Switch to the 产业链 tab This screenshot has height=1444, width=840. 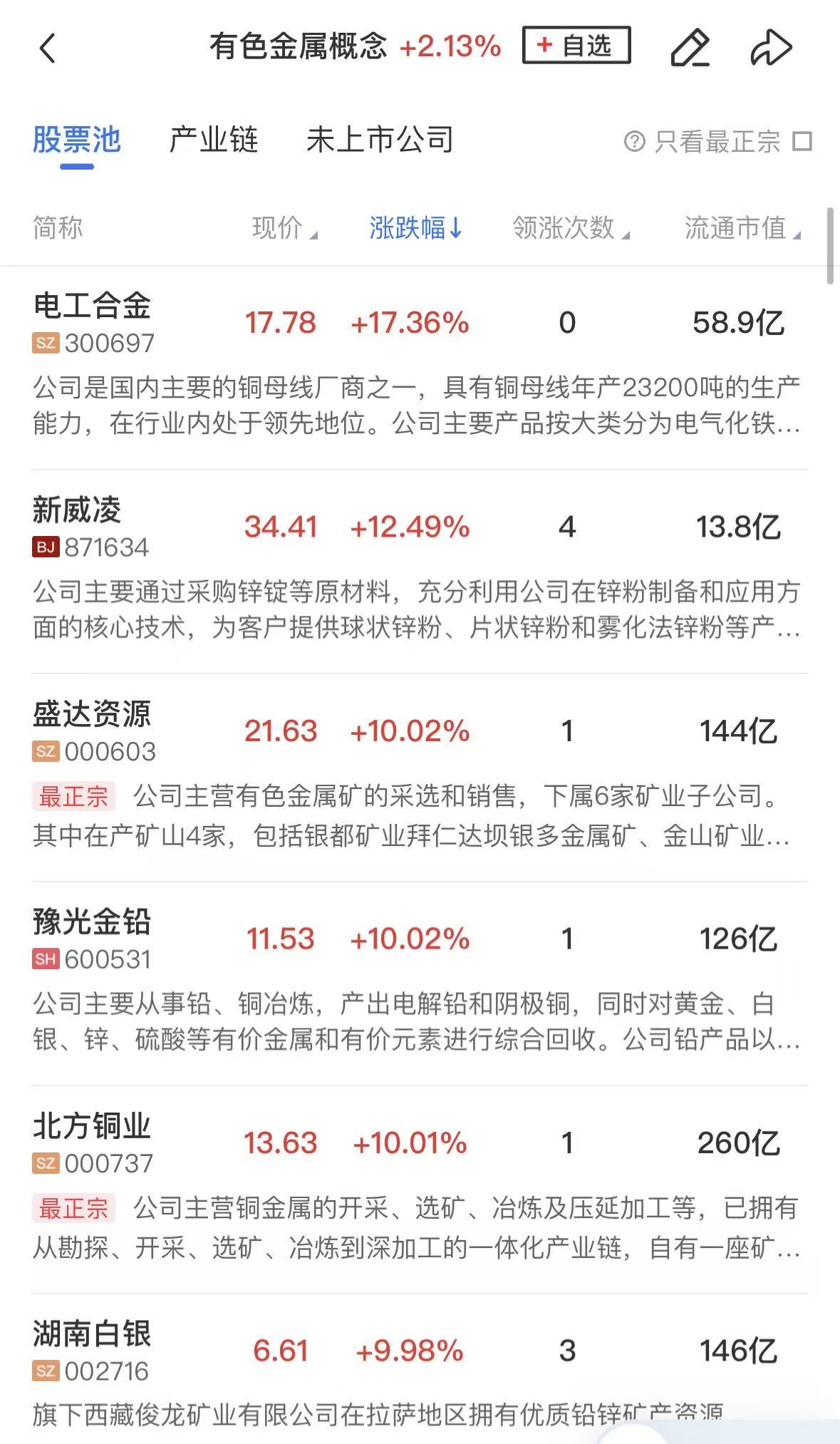[213, 140]
